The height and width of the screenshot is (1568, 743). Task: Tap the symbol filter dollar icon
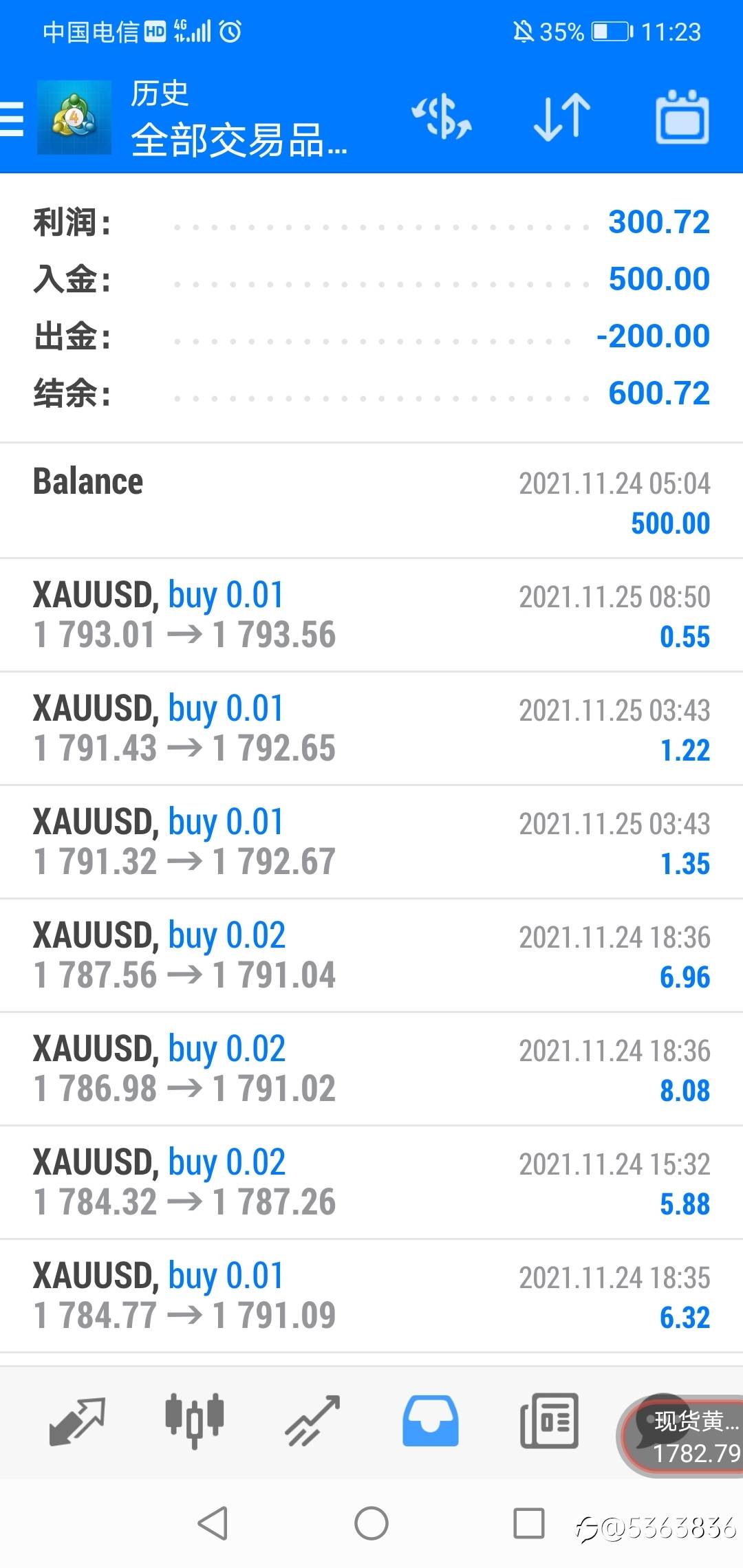[442, 117]
